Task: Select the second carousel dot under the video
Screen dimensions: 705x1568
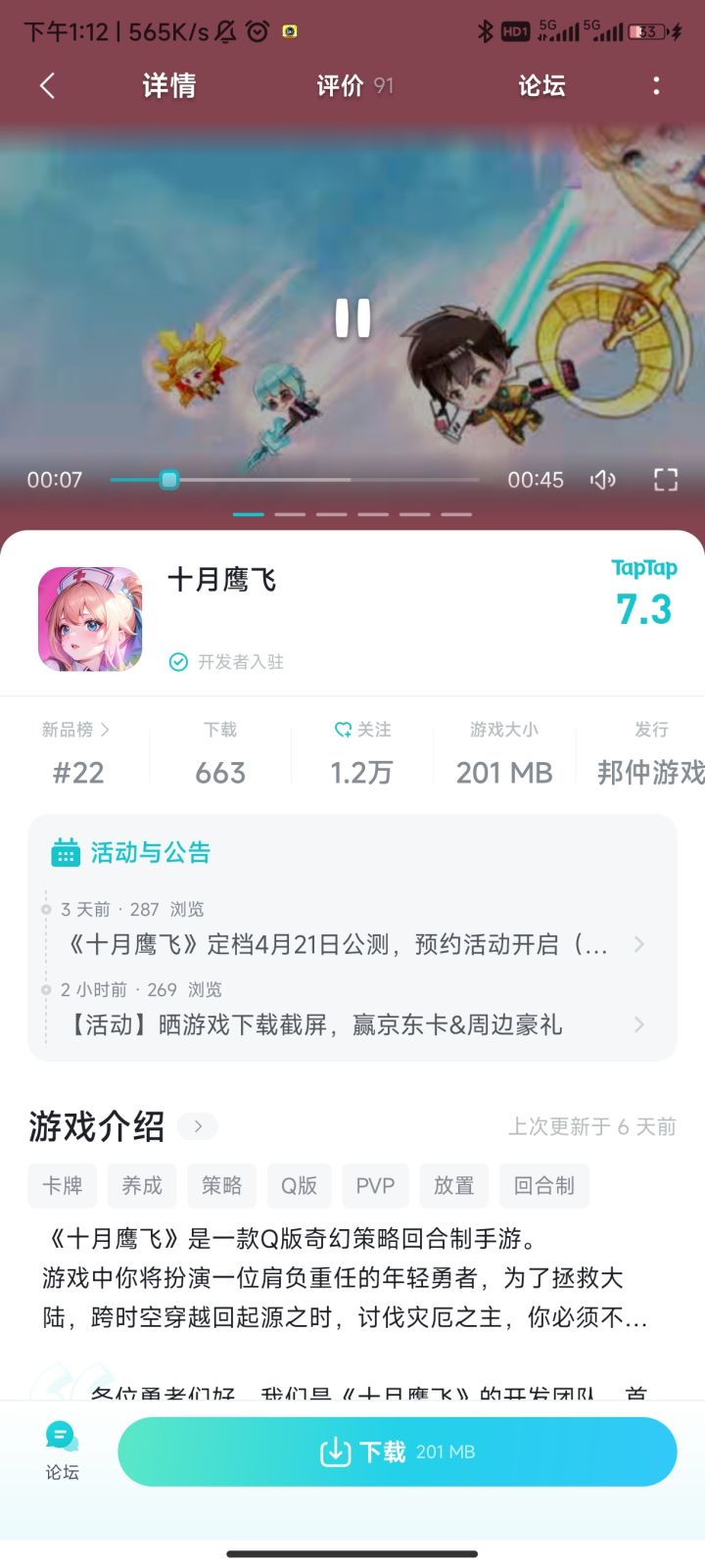Action: [x=289, y=513]
